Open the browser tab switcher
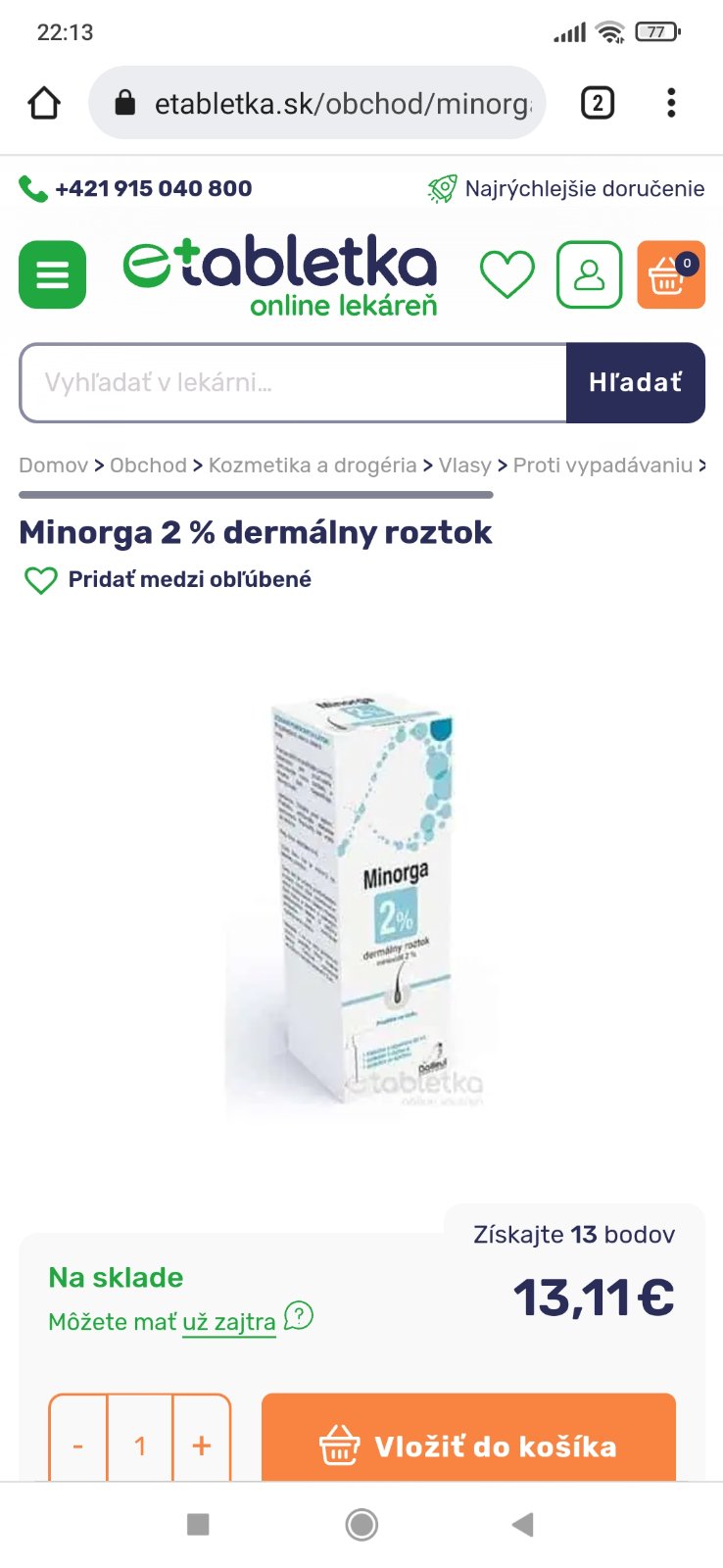 [598, 103]
